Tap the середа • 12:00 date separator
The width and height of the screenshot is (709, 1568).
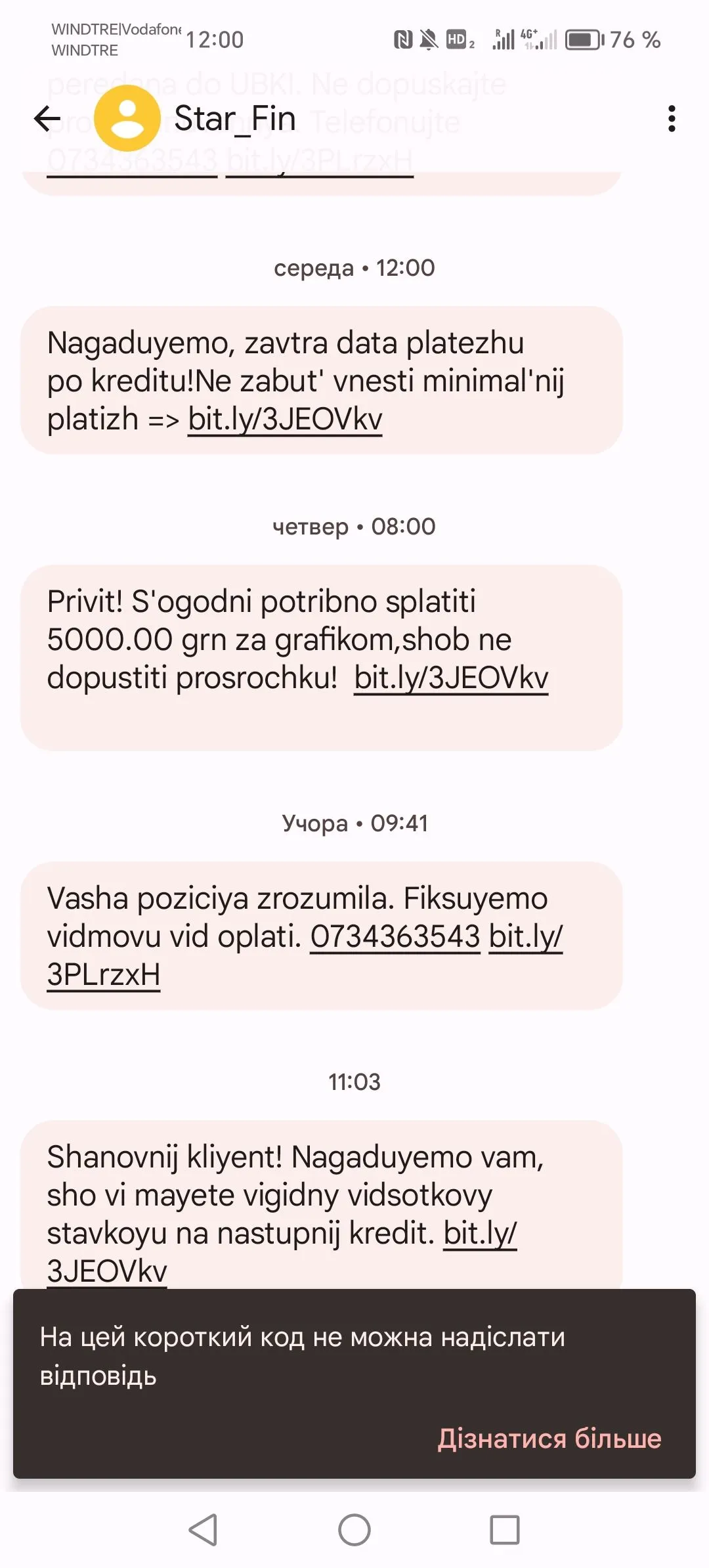pos(354,267)
